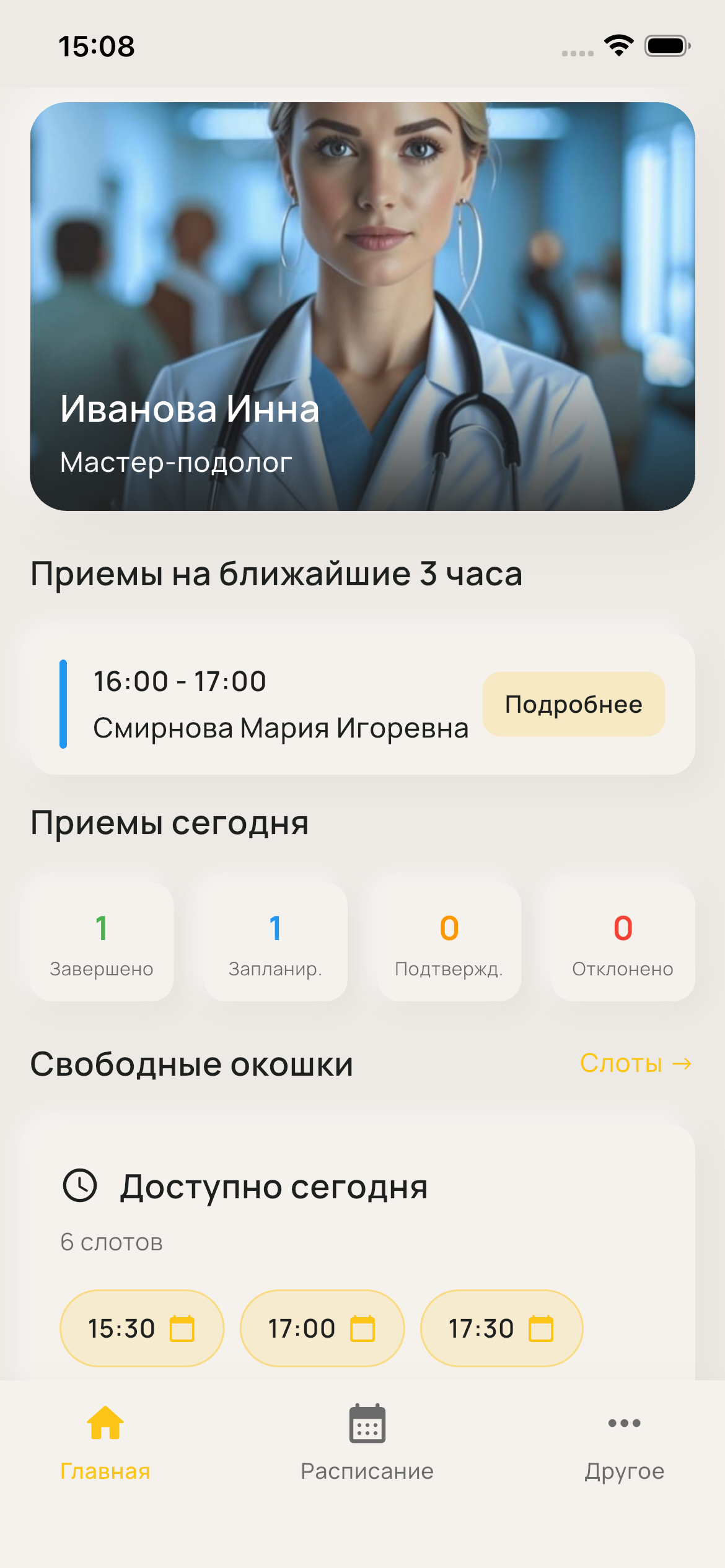Open Подробнее for the 16:00 appointment
The height and width of the screenshot is (1568, 725).
click(x=574, y=704)
